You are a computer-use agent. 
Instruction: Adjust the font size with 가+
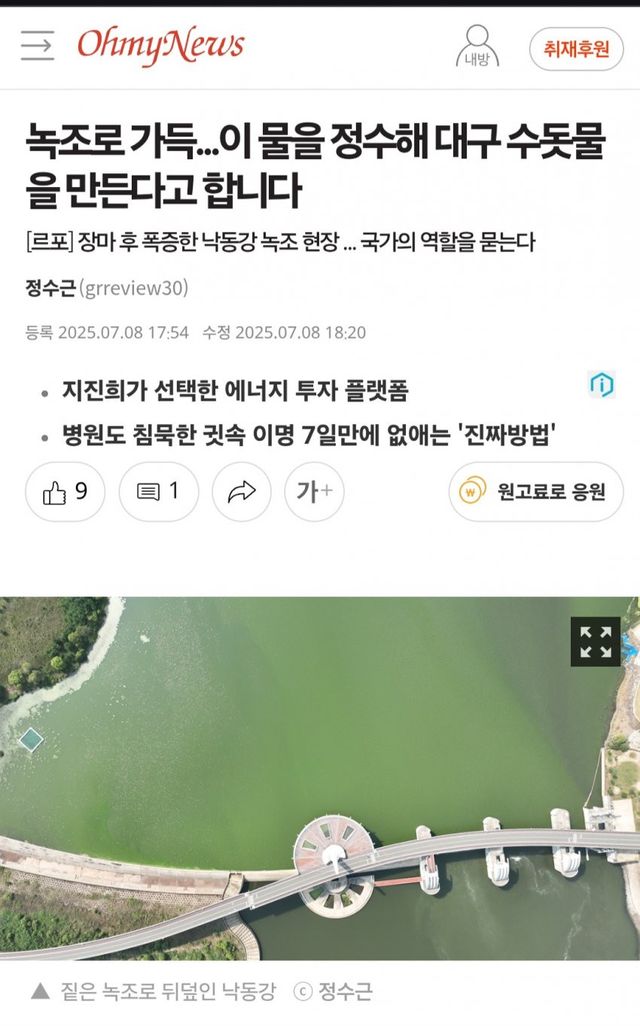(314, 491)
